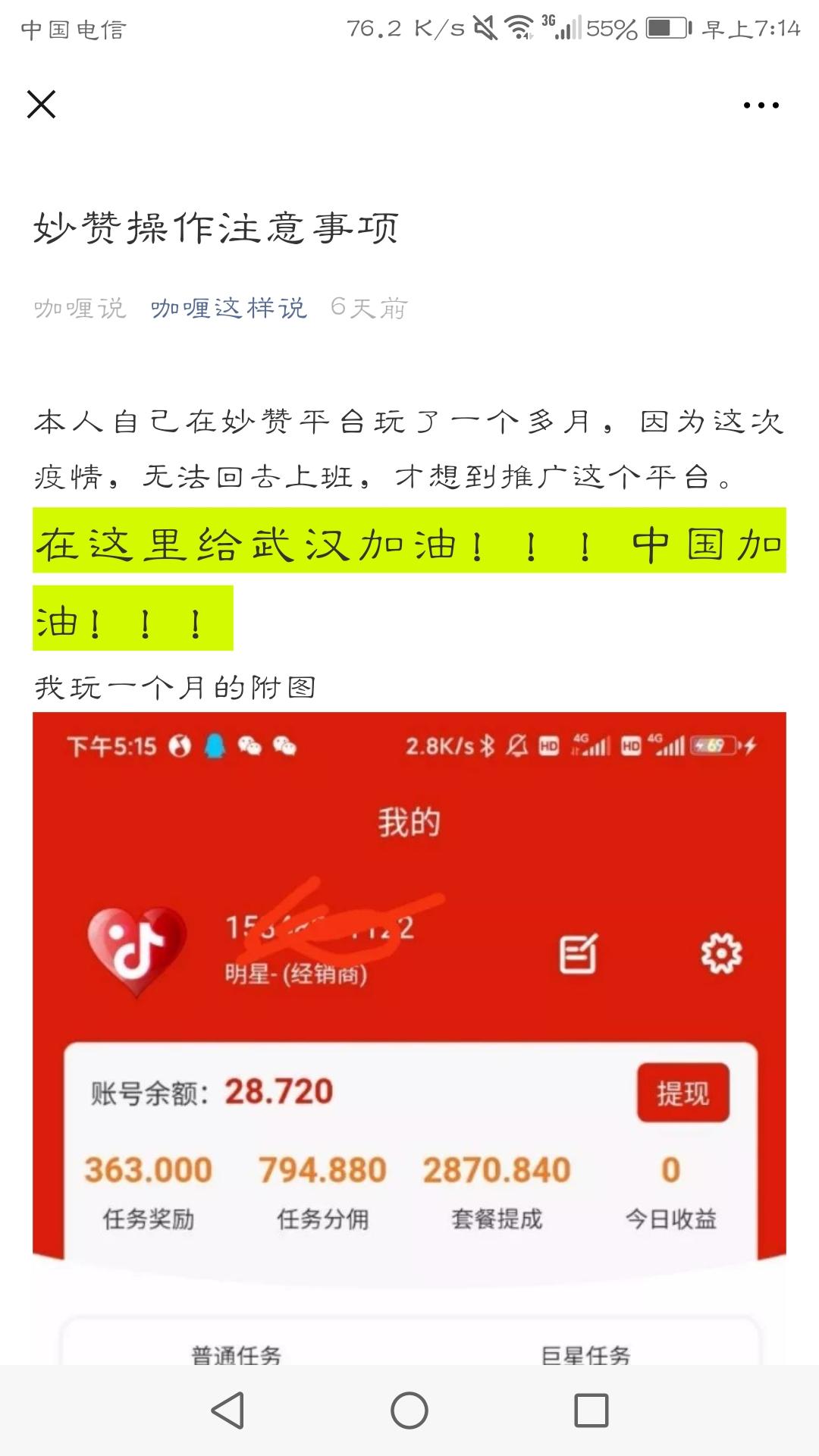Image resolution: width=819 pixels, height=1456 pixels.
Task: Close the article page
Action: (41, 105)
